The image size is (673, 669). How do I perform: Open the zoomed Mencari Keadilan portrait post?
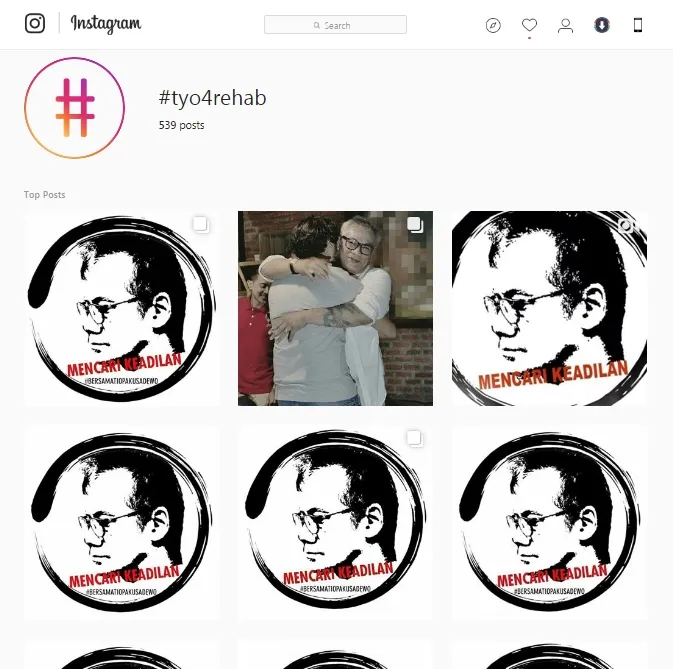[549, 308]
